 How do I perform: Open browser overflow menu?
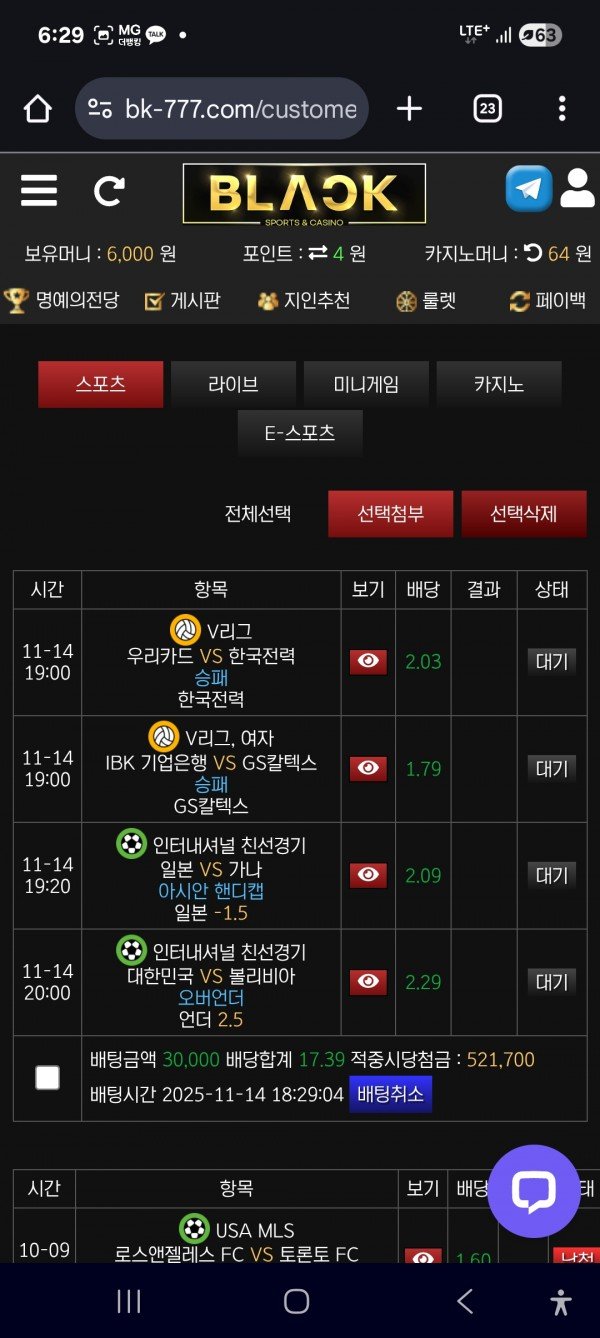coord(562,109)
